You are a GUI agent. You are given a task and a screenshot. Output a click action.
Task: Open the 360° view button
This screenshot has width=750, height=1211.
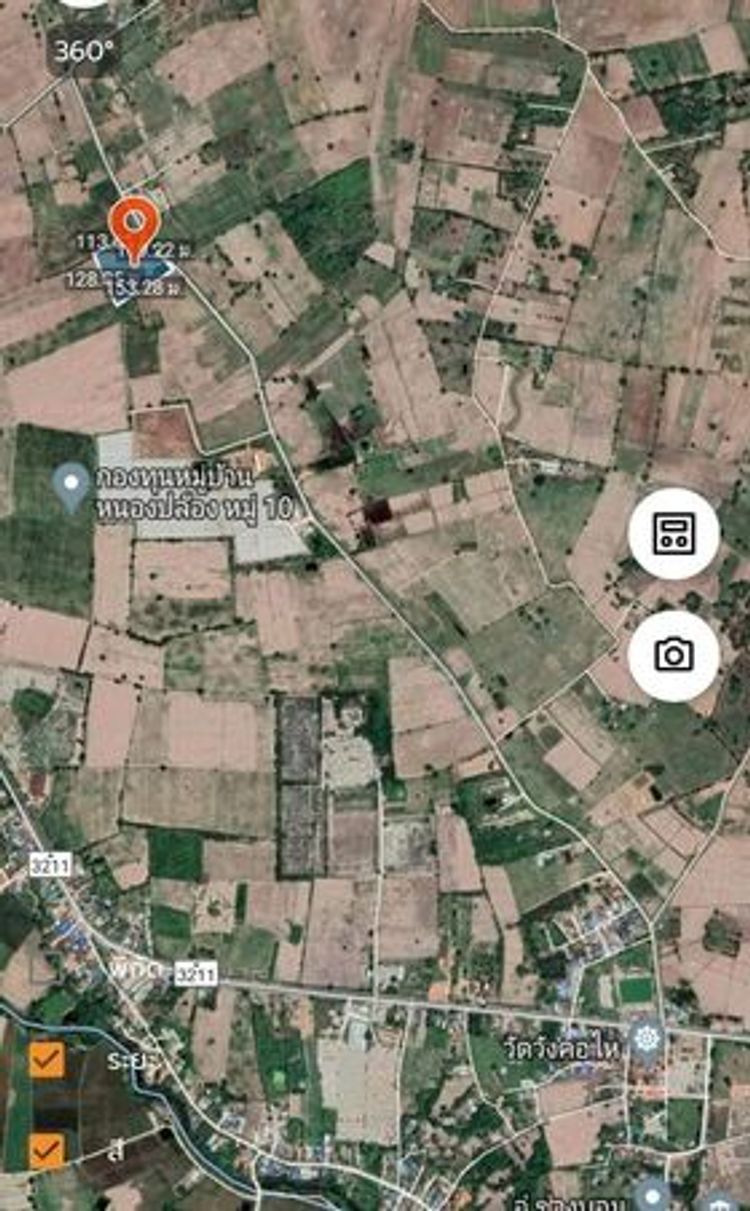(85, 50)
